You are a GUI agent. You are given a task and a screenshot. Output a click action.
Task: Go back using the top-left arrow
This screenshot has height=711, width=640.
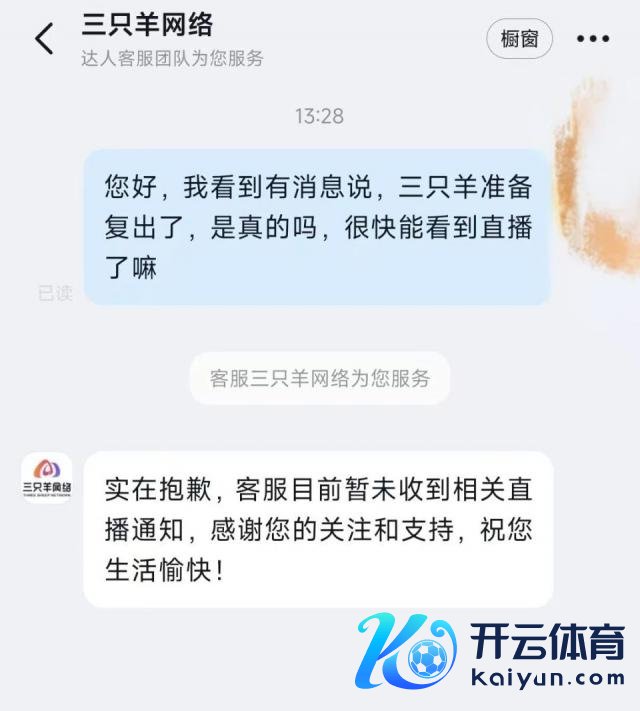[44, 39]
